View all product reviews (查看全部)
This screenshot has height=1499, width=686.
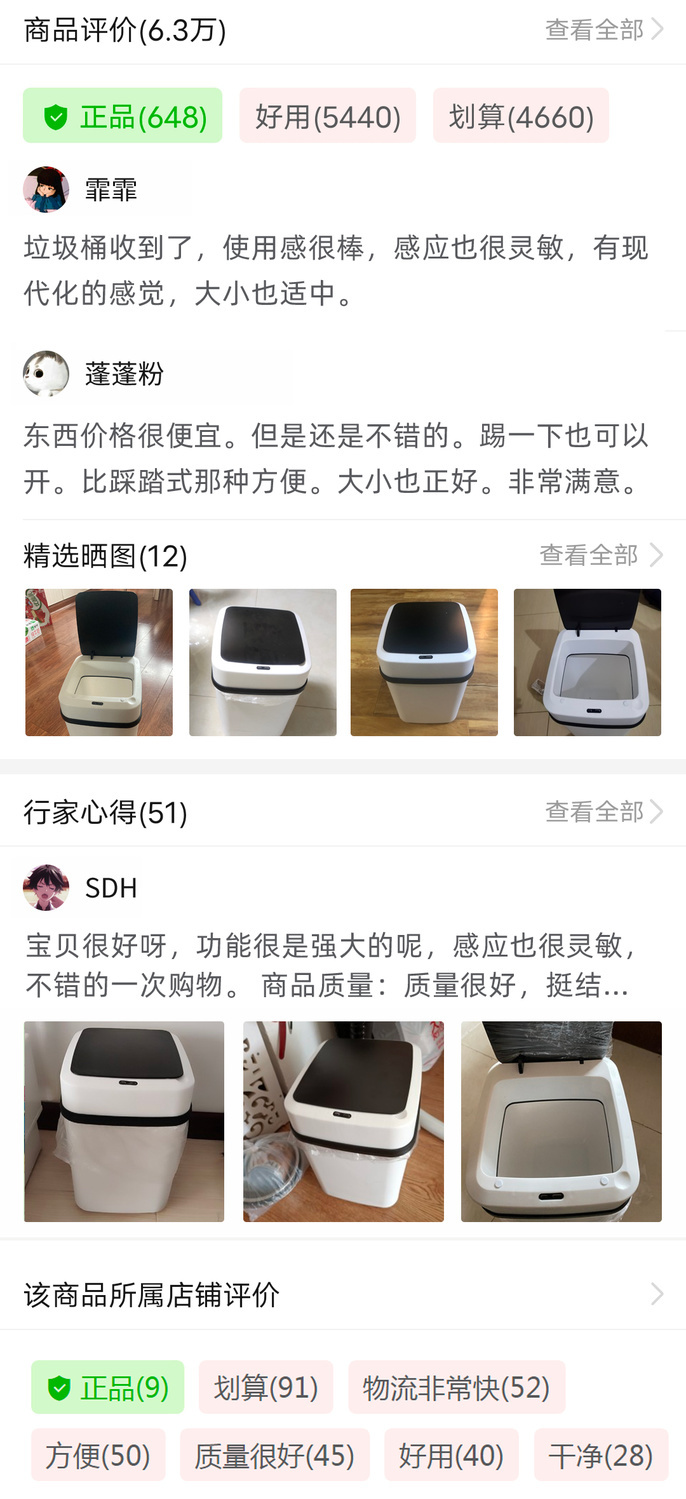(603, 30)
